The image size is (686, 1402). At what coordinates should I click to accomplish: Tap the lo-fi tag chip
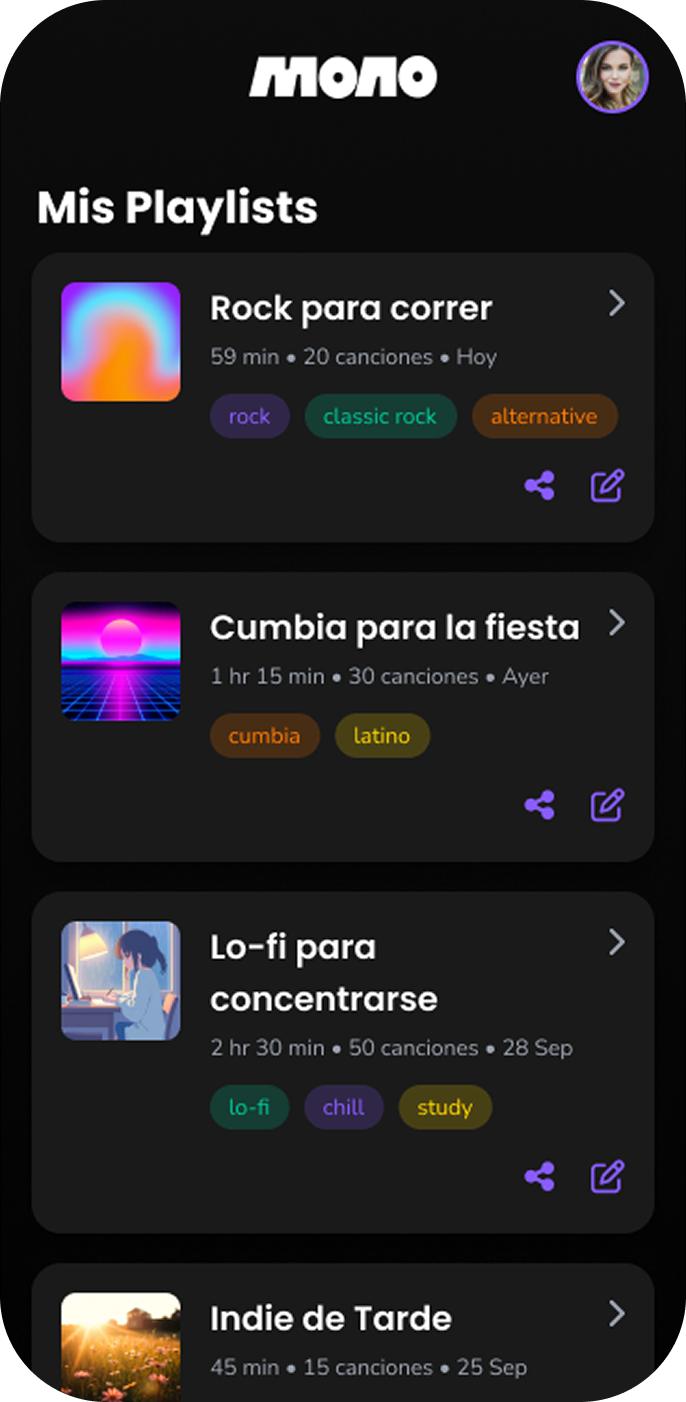[x=249, y=1108]
